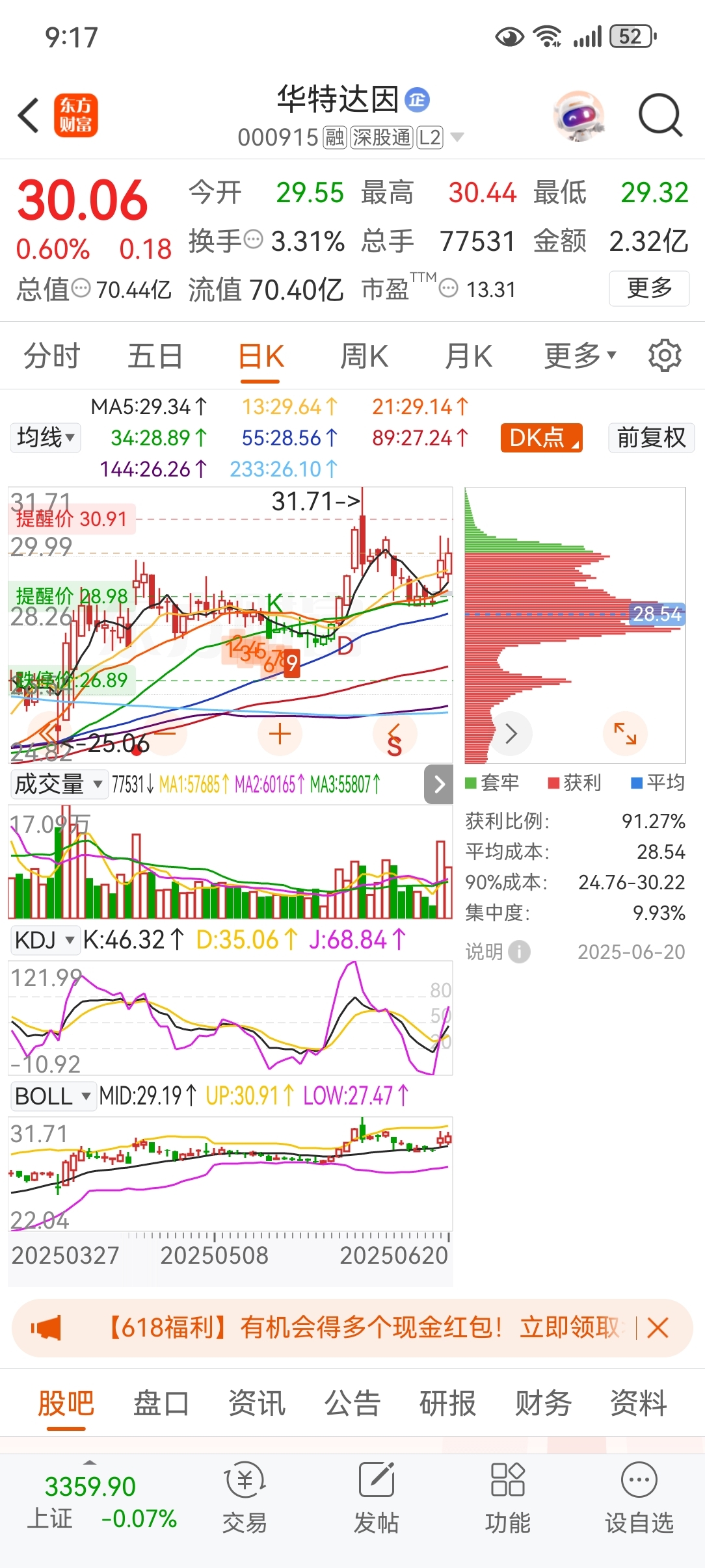Open chart settings gear icon

click(665, 356)
